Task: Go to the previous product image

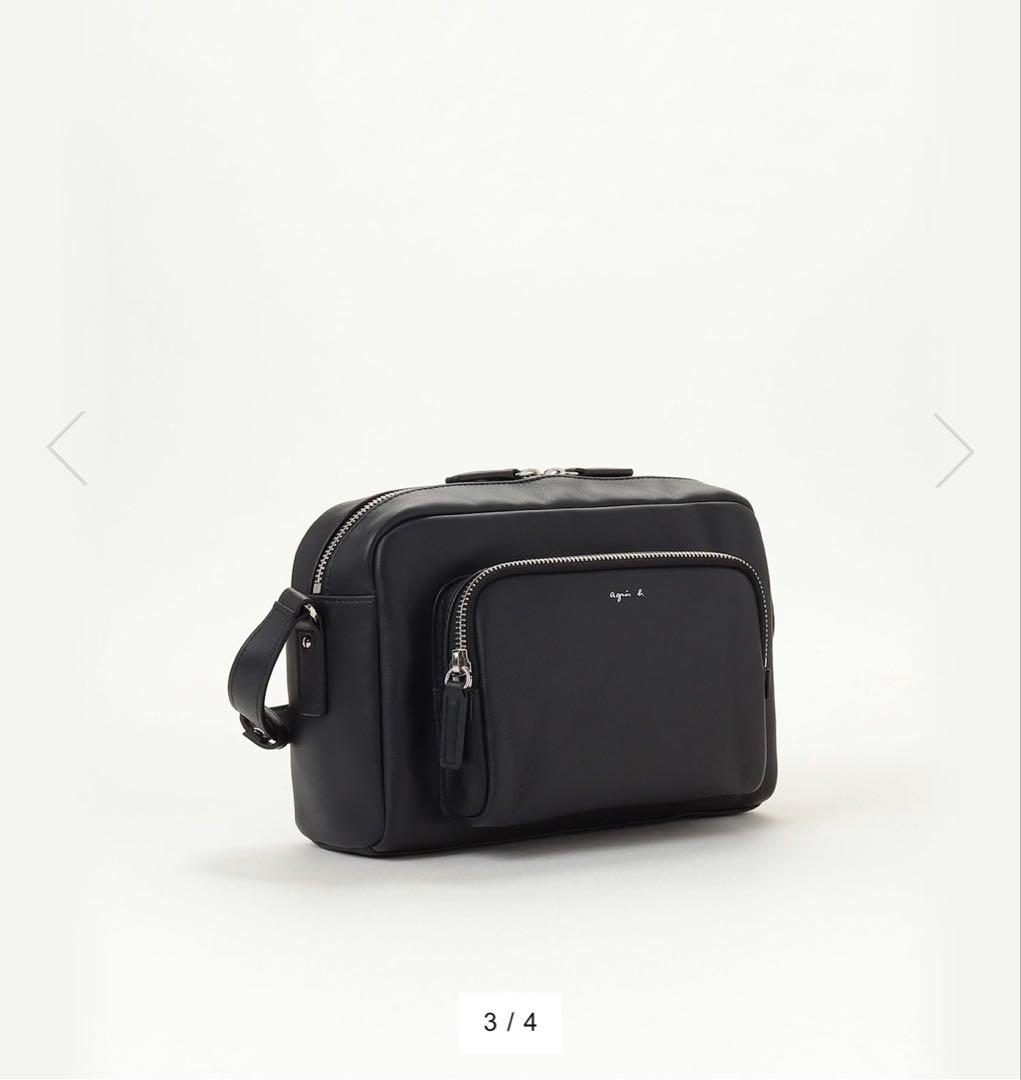Action: [67, 448]
